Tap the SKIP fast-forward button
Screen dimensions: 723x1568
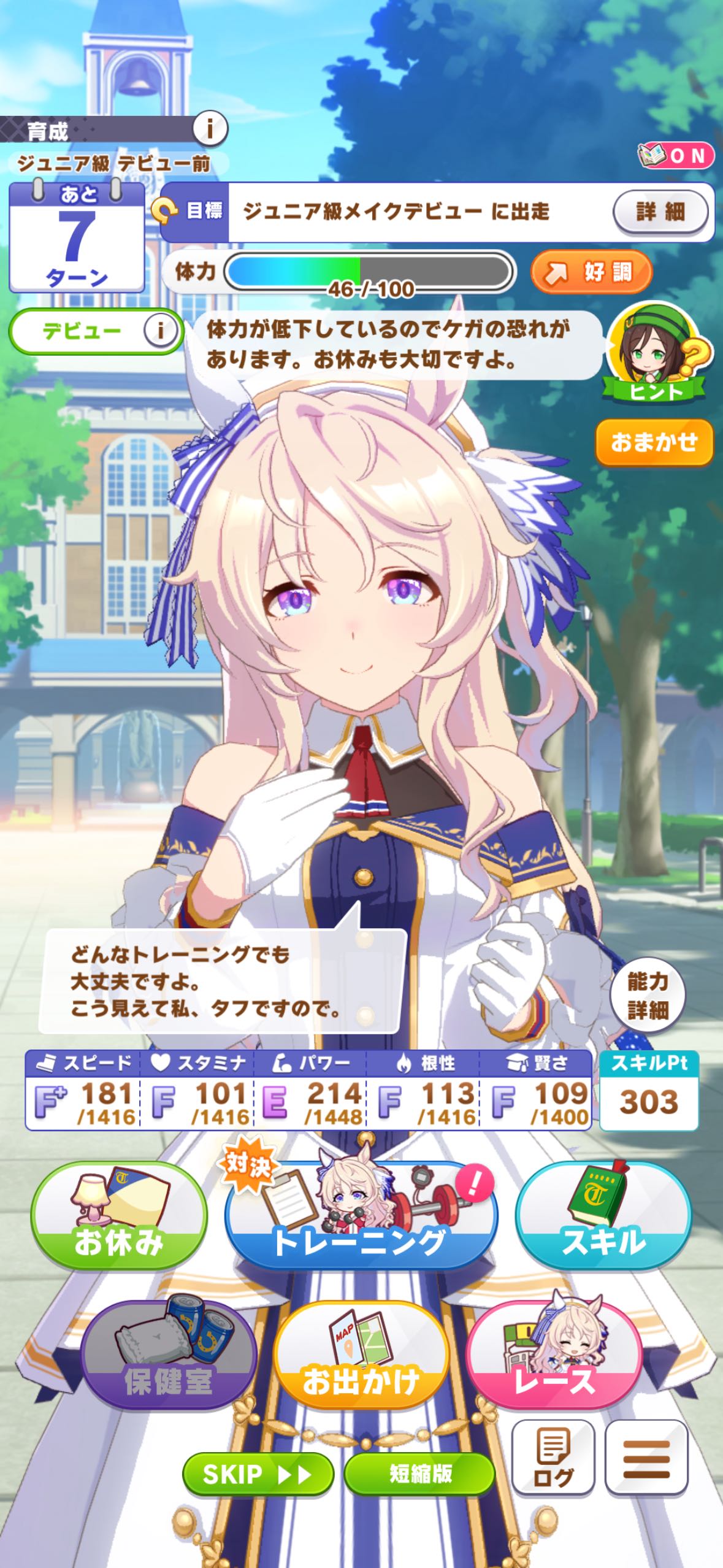(258, 1475)
